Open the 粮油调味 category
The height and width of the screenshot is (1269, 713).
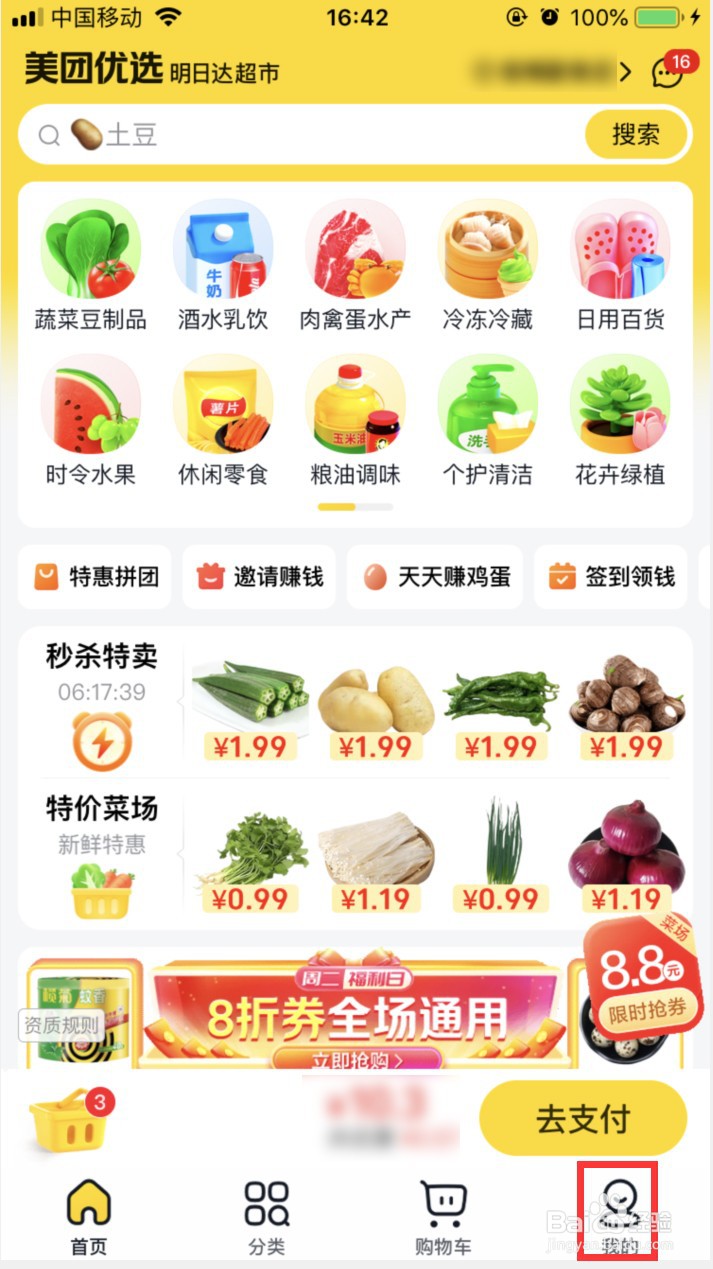[355, 421]
